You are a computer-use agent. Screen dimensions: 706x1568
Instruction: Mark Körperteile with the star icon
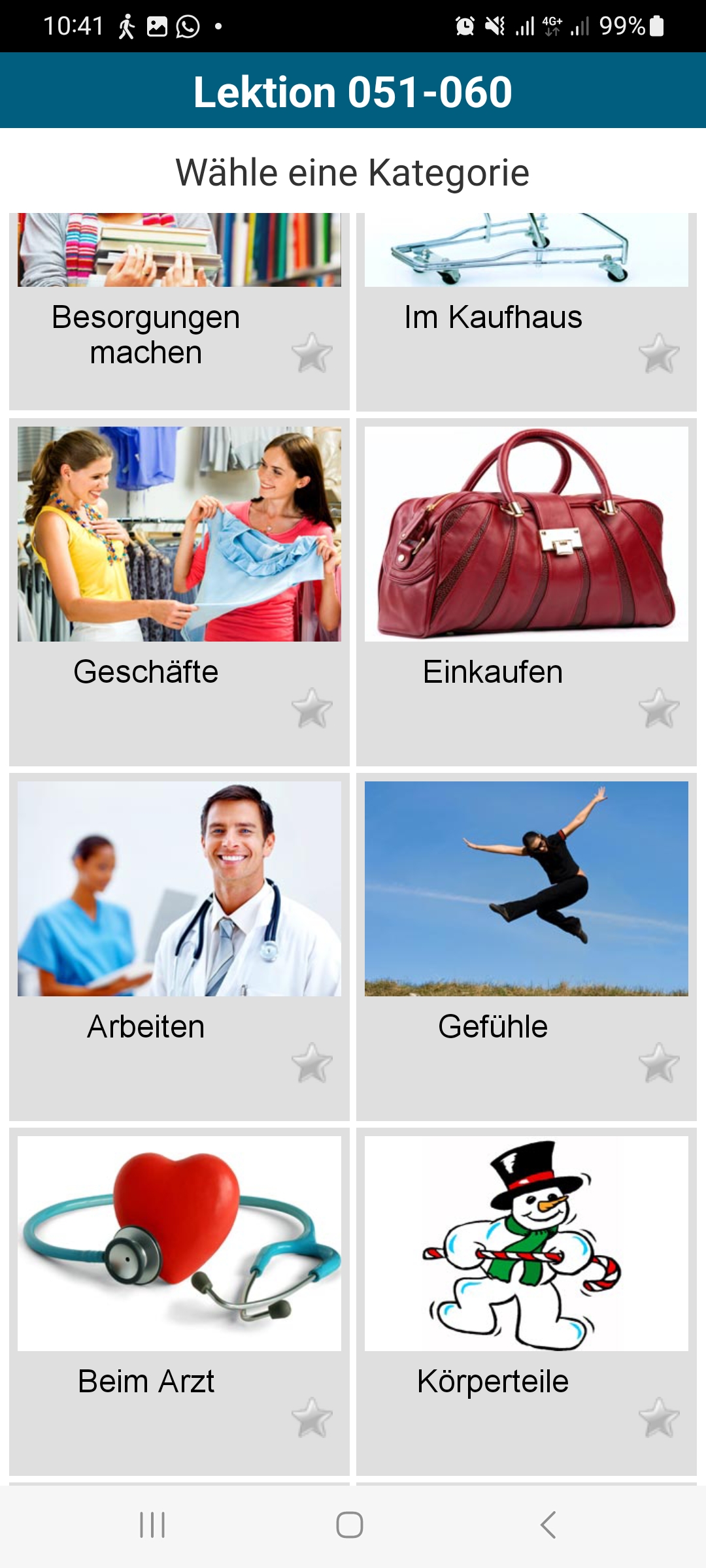[x=659, y=1417]
